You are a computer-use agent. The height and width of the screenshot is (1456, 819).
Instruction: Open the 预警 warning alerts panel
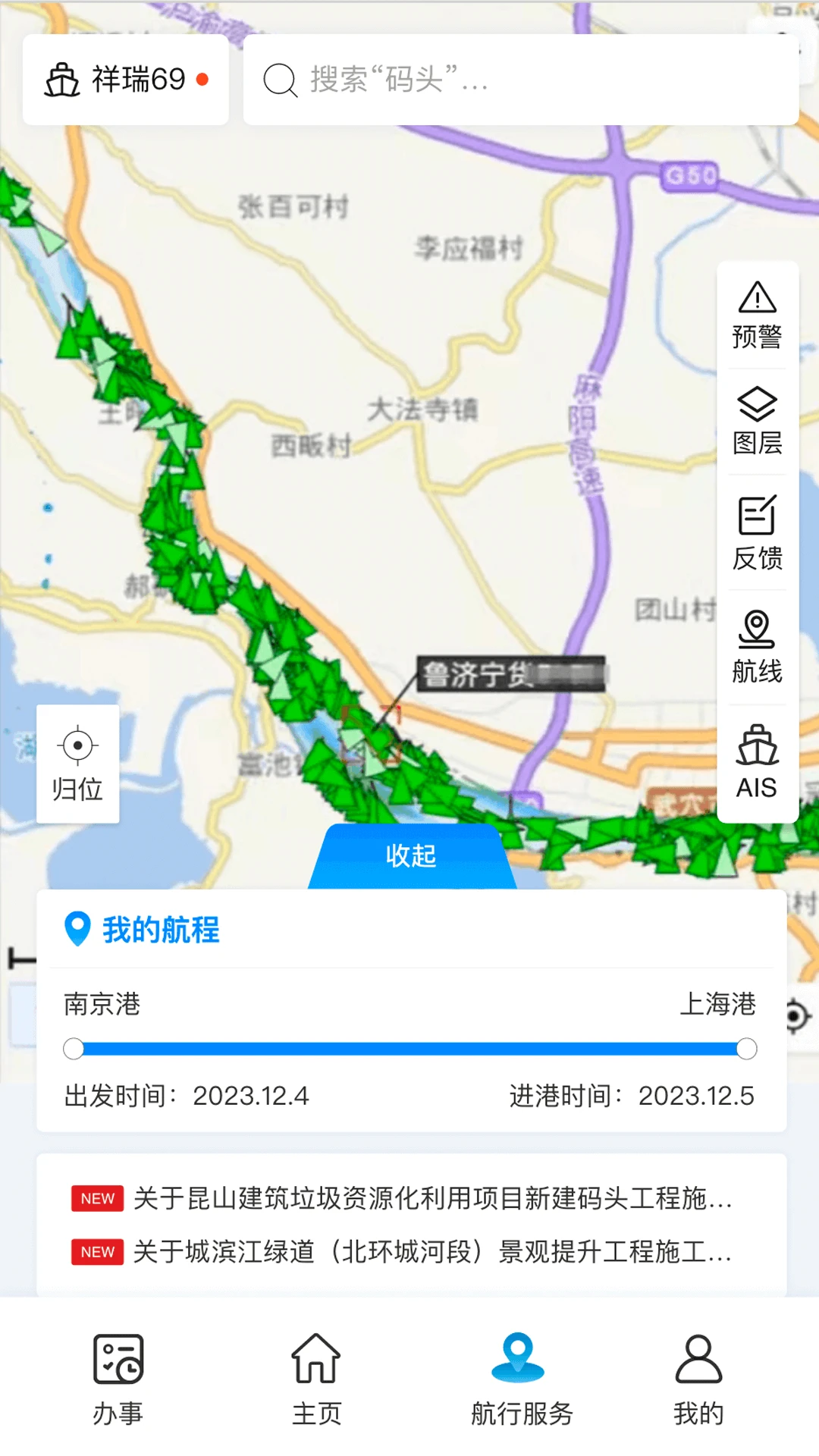pyautogui.click(x=756, y=313)
